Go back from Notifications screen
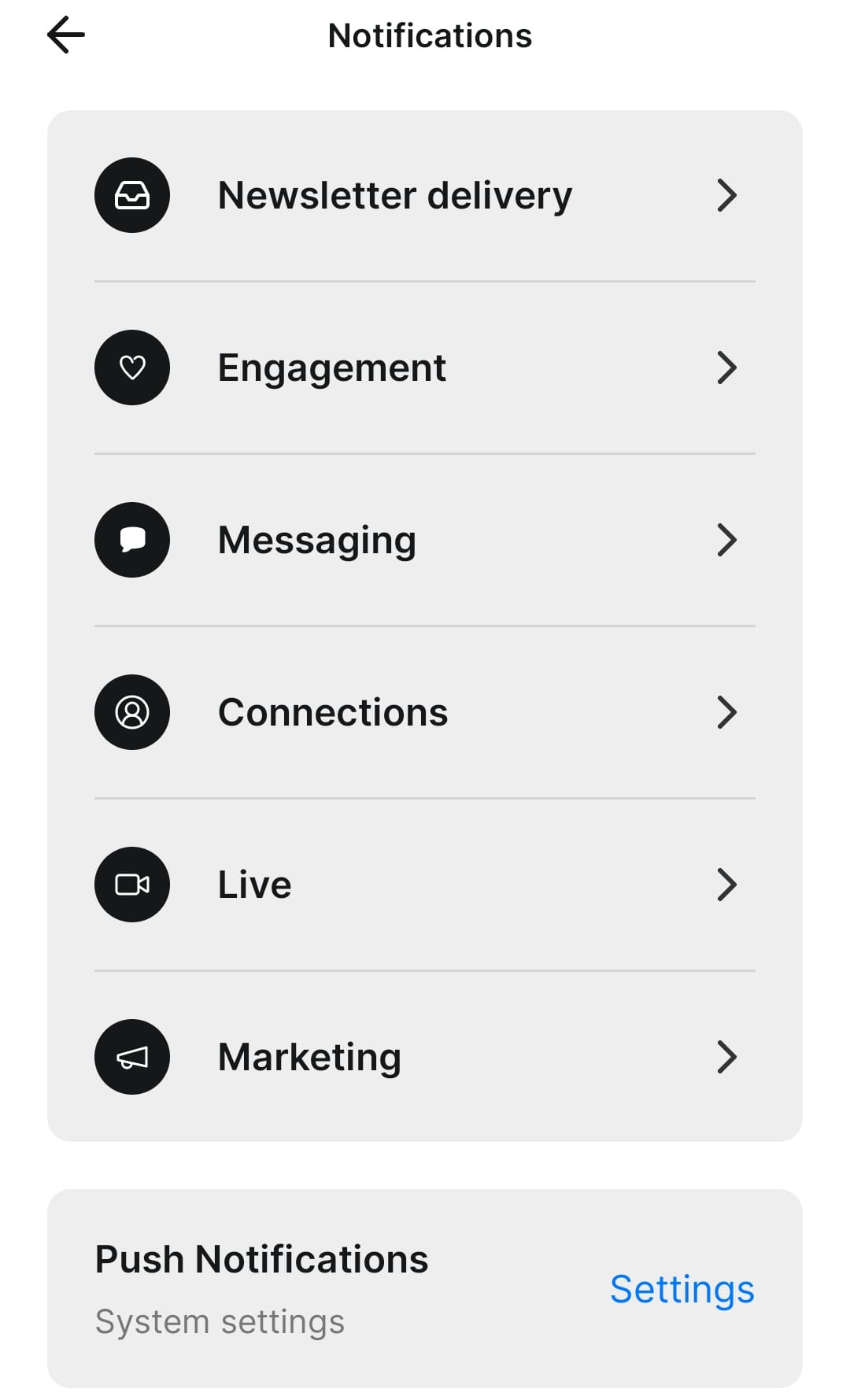Screen dimensions: 850x1400 [x=66, y=35]
